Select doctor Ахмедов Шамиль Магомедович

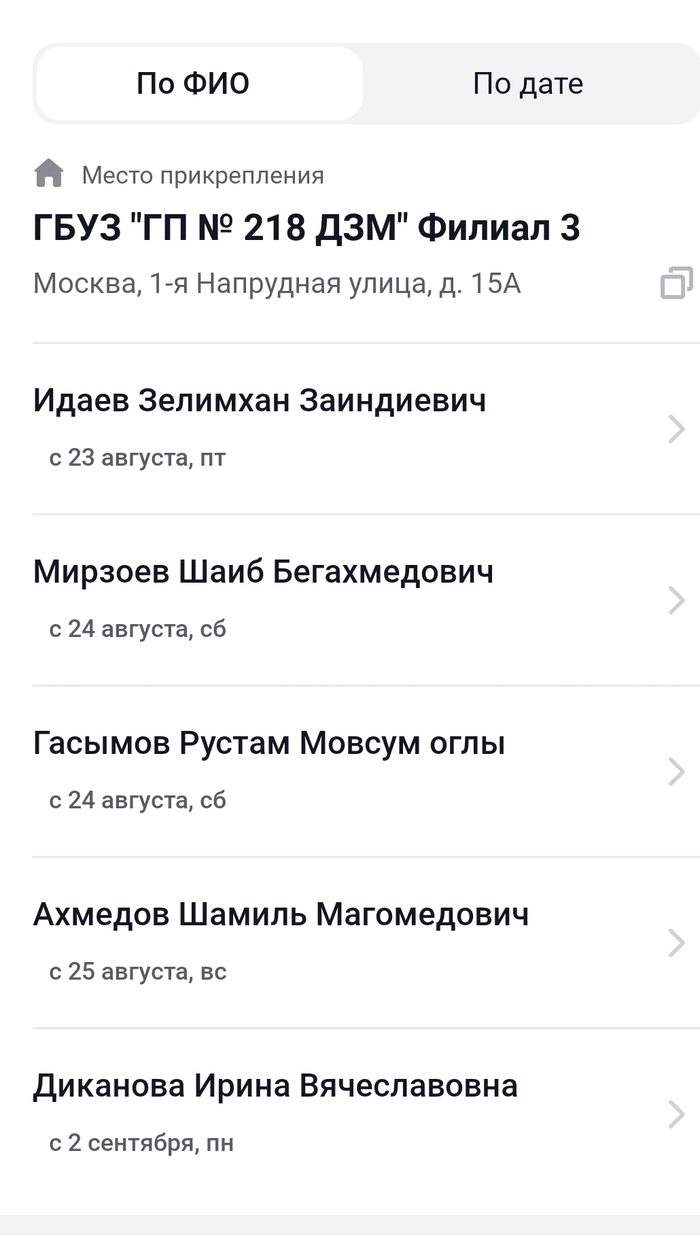(350, 941)
